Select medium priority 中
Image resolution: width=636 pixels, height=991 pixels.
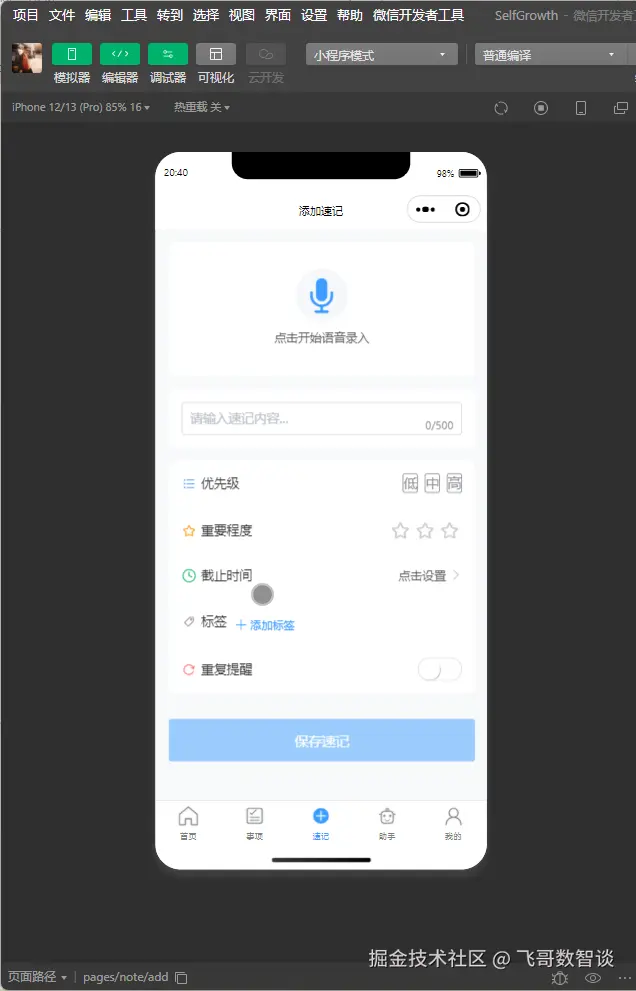coord(432,484)
